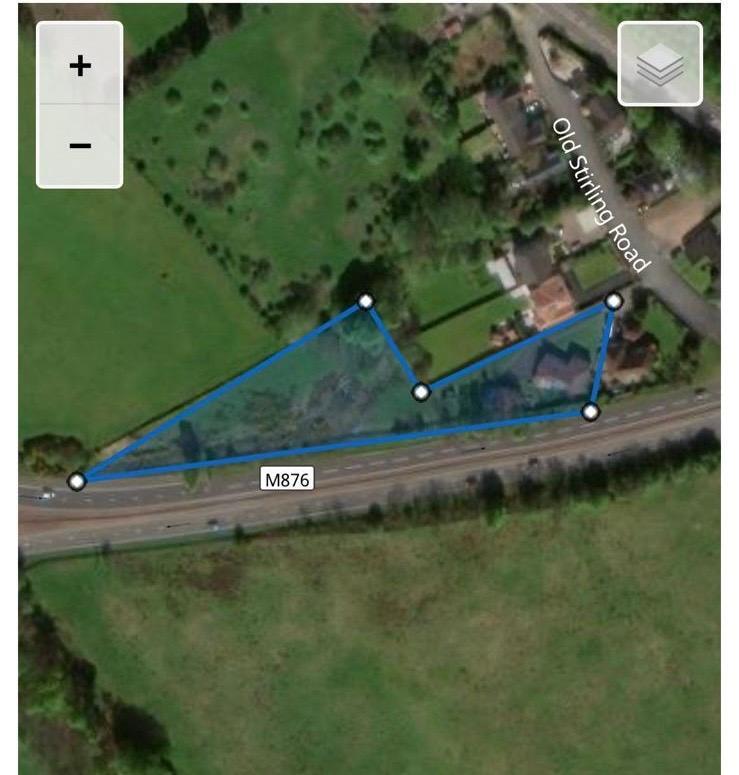Zoom in on the map
The image size is (739, 775).
pos(80,66)
